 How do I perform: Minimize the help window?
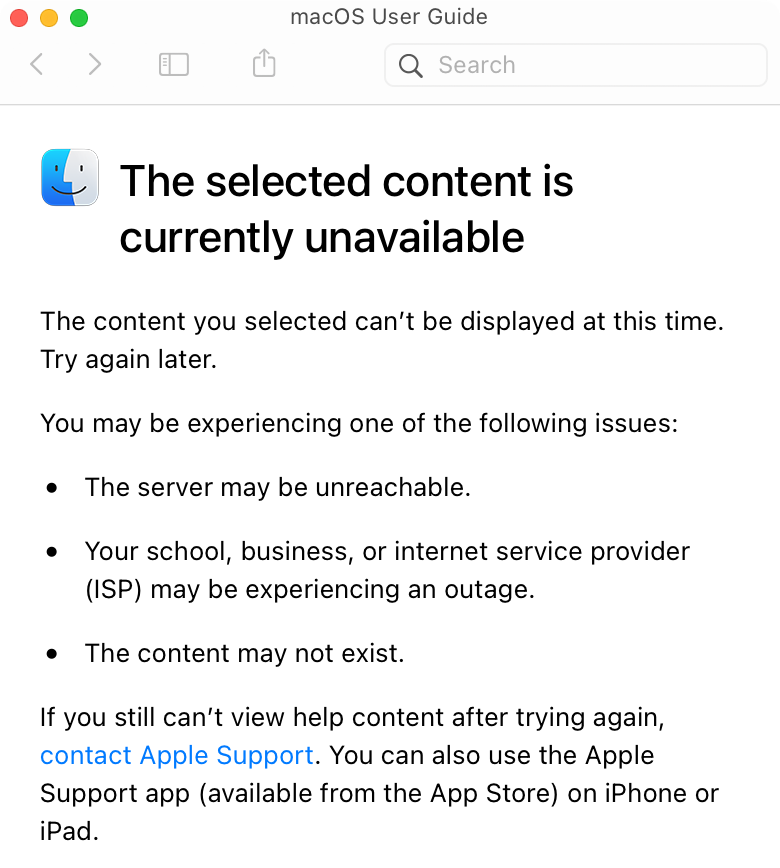(48, 18)
